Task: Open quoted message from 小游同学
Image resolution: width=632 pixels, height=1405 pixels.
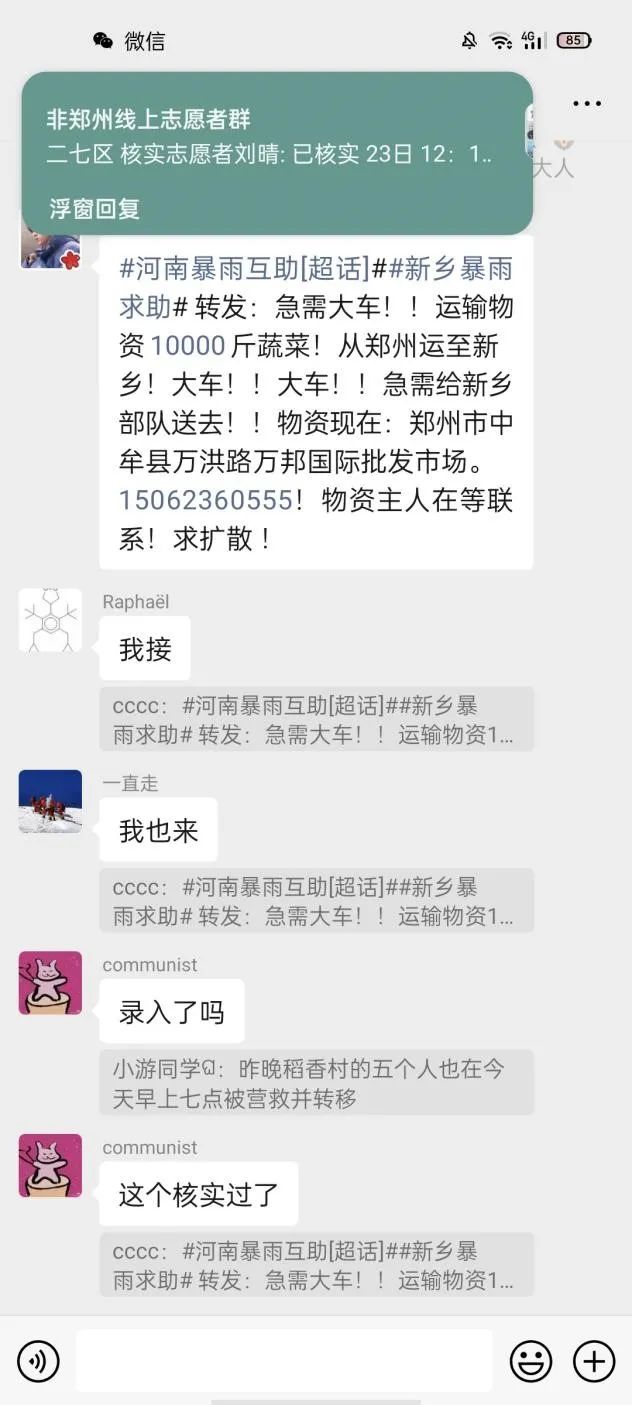Action: (x=316, y=1083)
